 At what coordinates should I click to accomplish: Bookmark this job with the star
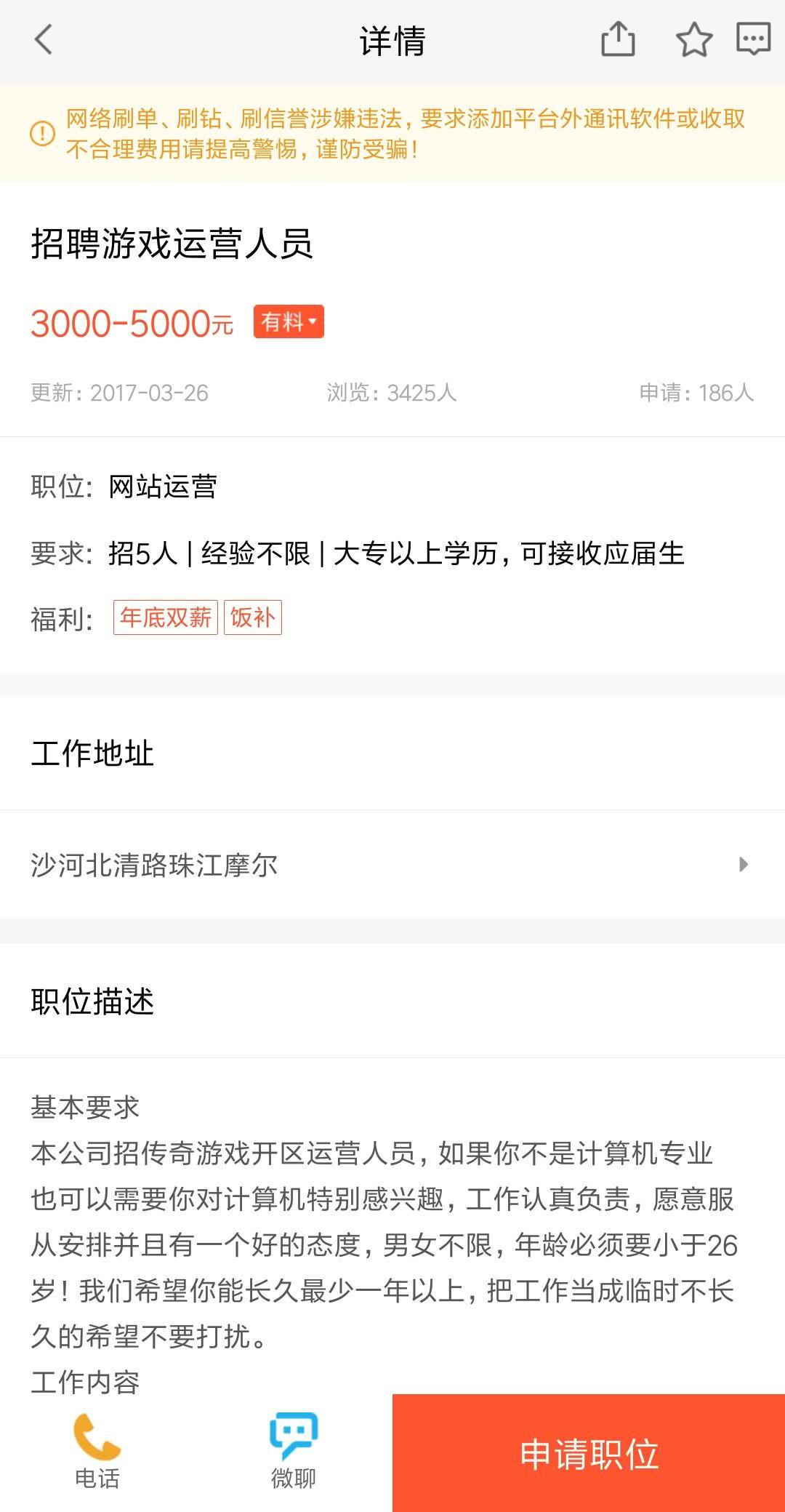coord(694,39)
